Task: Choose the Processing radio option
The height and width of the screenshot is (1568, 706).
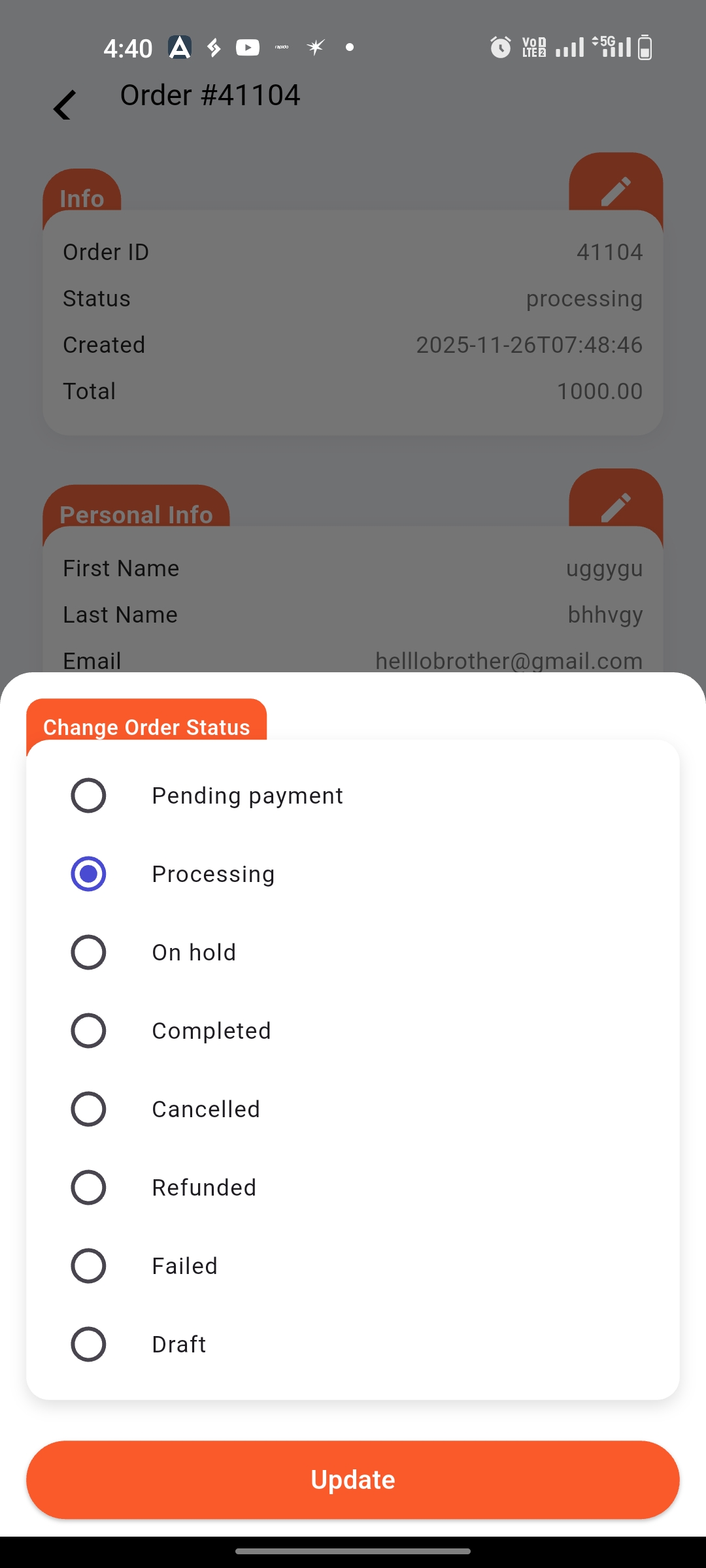Action: click(x=88, y=874)
